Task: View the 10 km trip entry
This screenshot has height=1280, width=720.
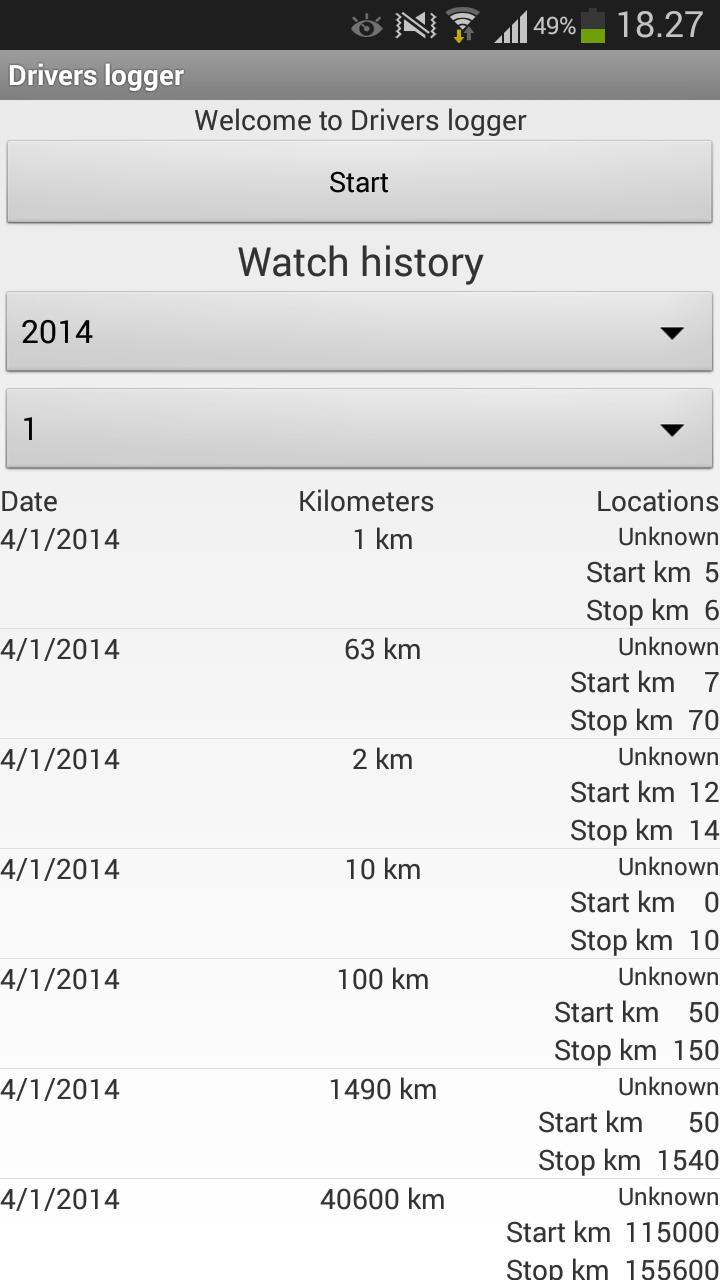Action: click(359, 904)
